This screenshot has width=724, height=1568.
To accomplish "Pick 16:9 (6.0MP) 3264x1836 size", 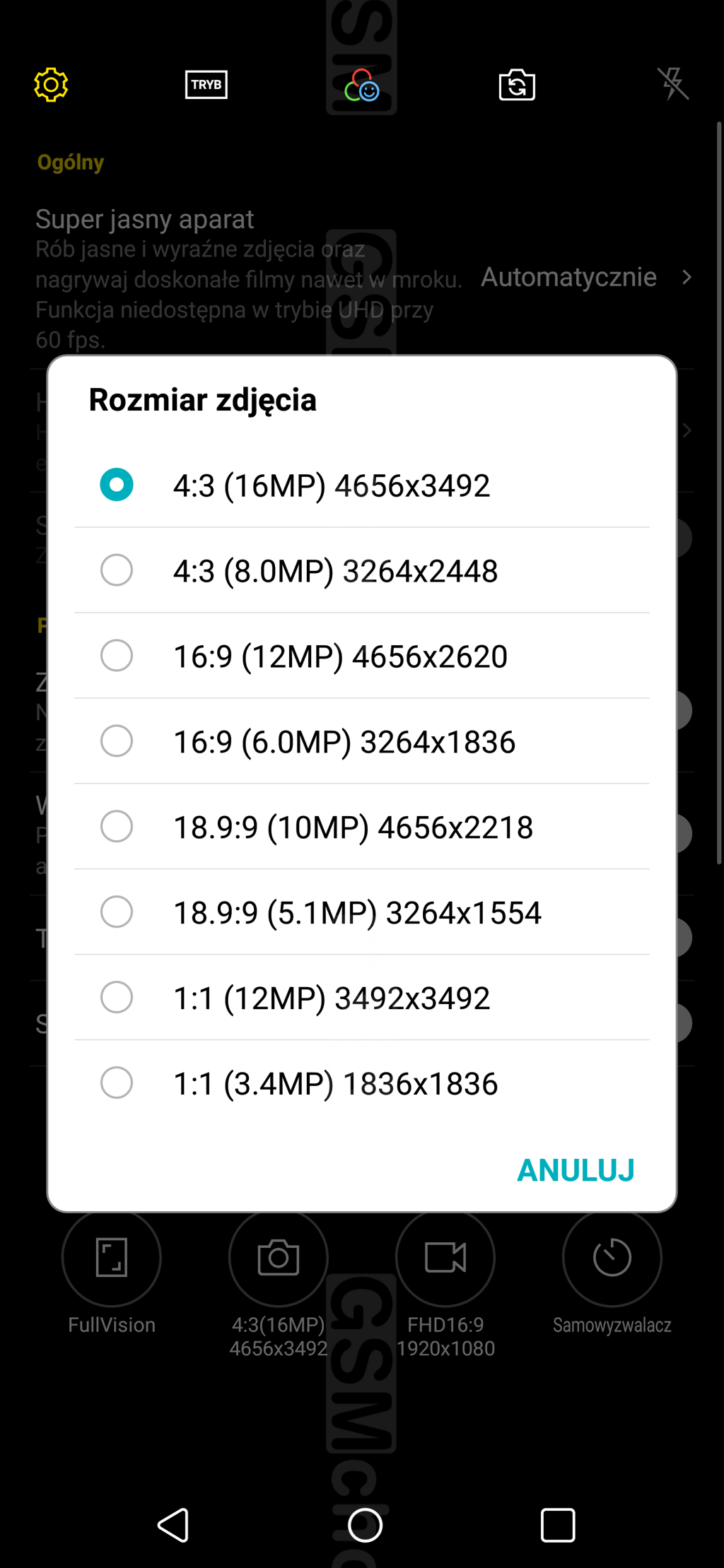I will coord(344,742).
